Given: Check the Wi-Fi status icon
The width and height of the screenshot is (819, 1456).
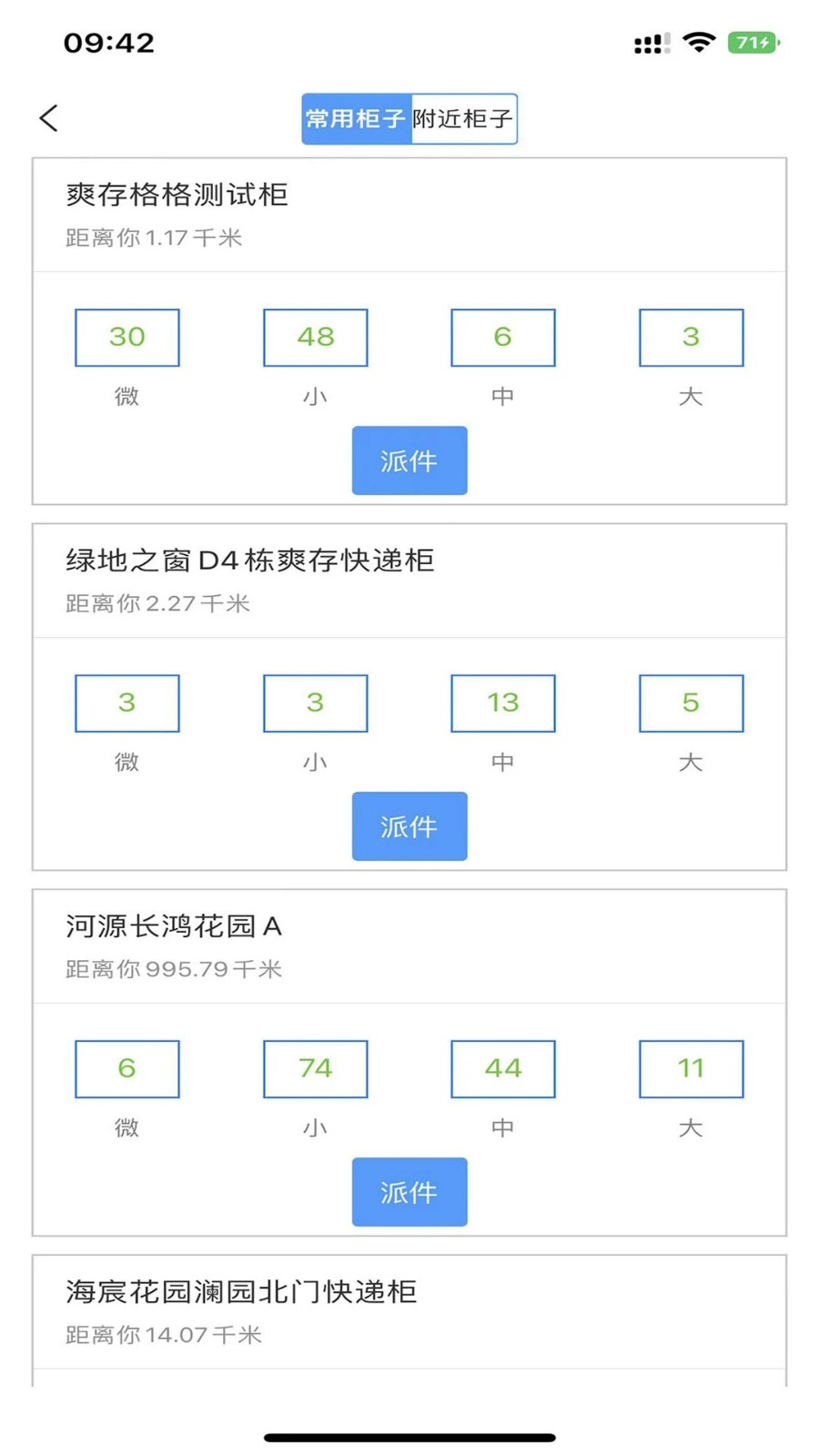Looking at the screenshot, I should click(699, 42).
